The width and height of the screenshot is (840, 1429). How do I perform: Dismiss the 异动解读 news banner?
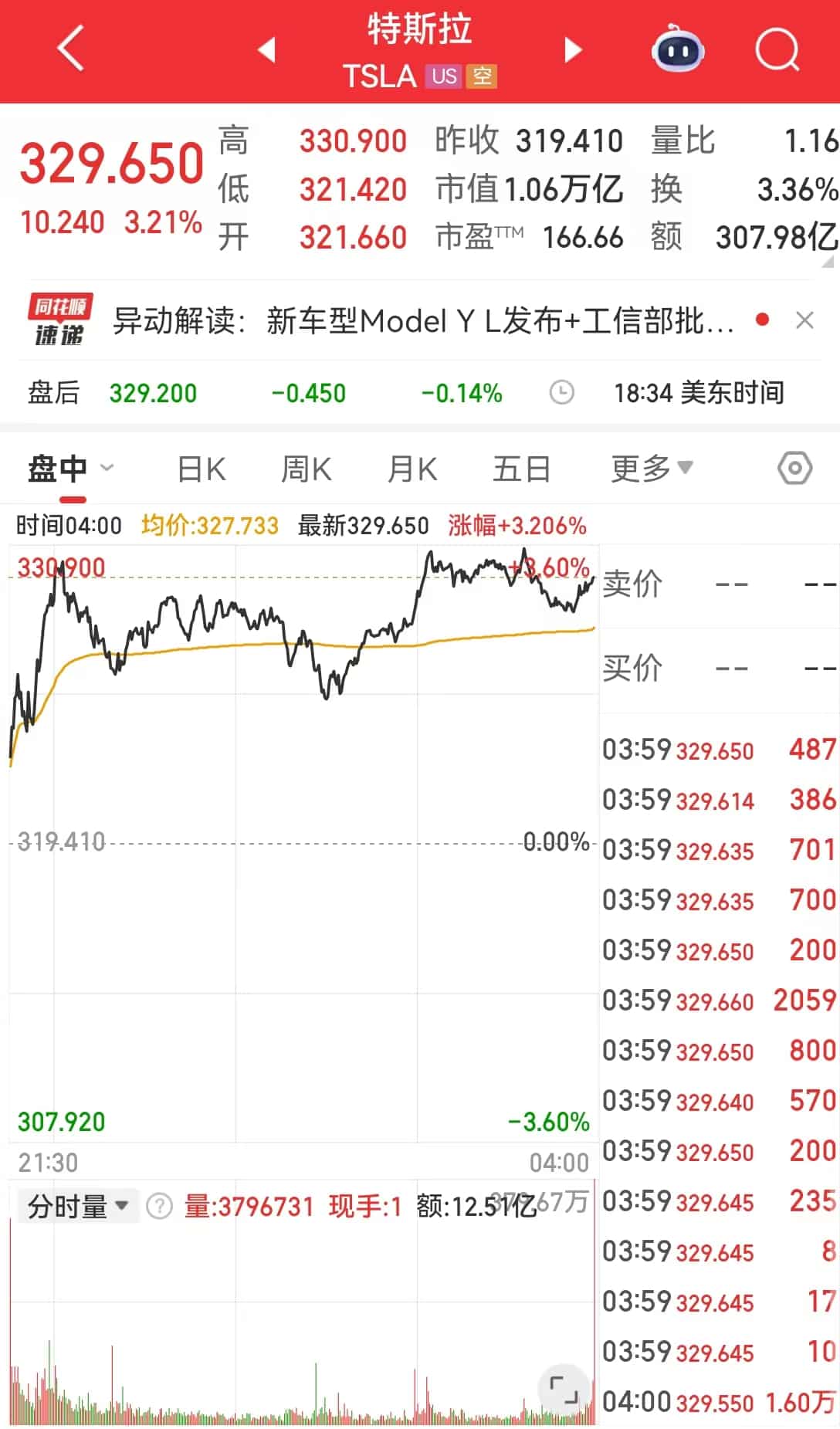pos(806,319)
